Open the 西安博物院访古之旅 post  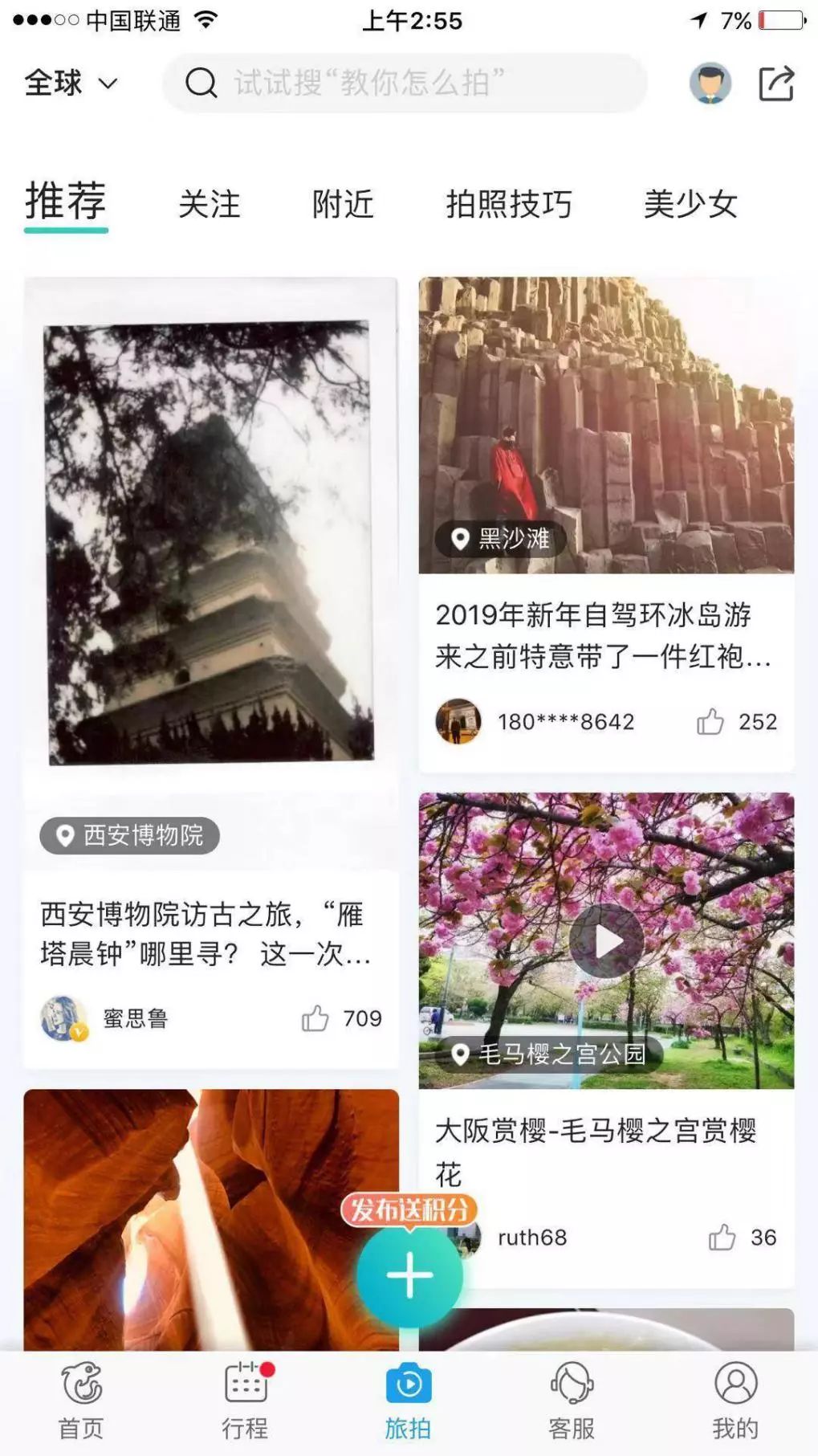[206, 934]
